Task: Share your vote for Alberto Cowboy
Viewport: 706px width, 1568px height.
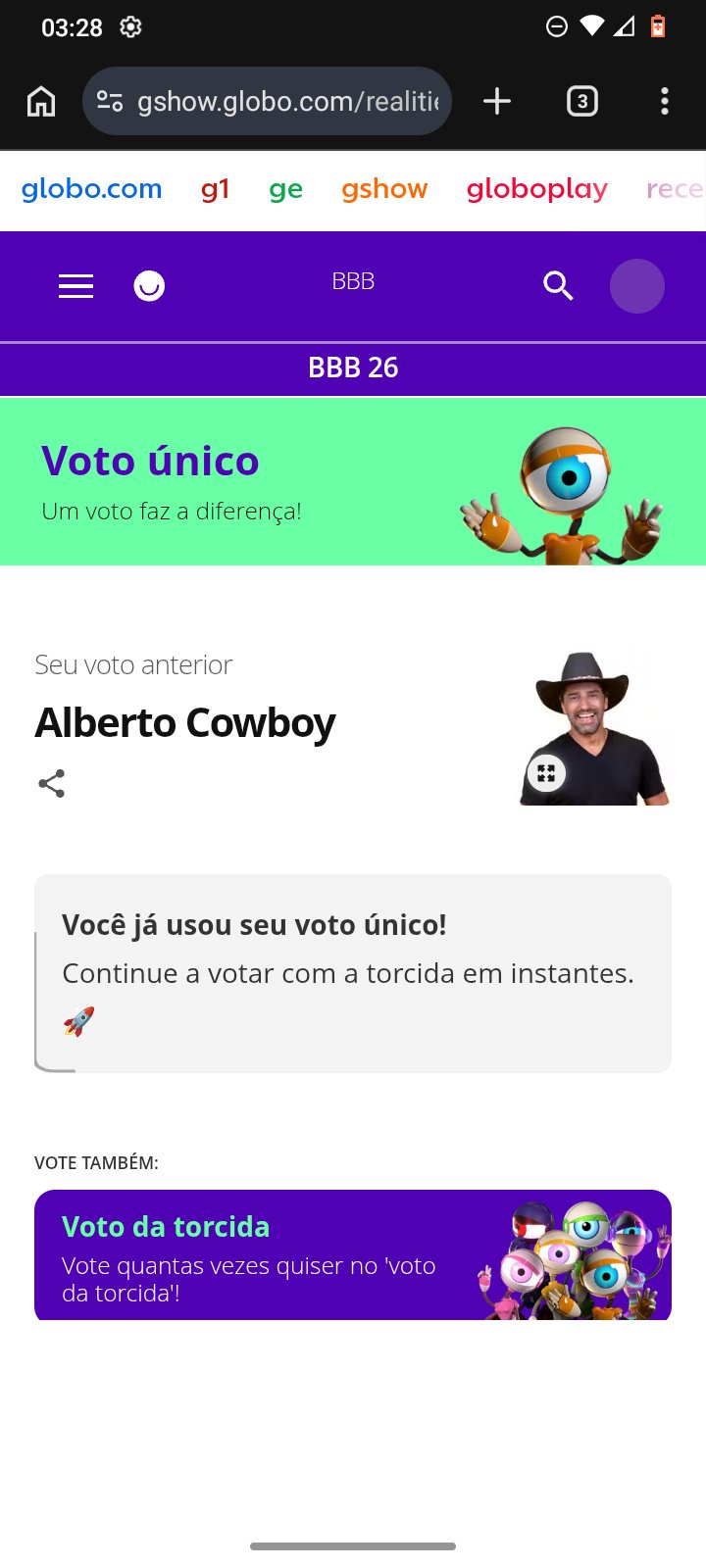Action: [51, 783]
